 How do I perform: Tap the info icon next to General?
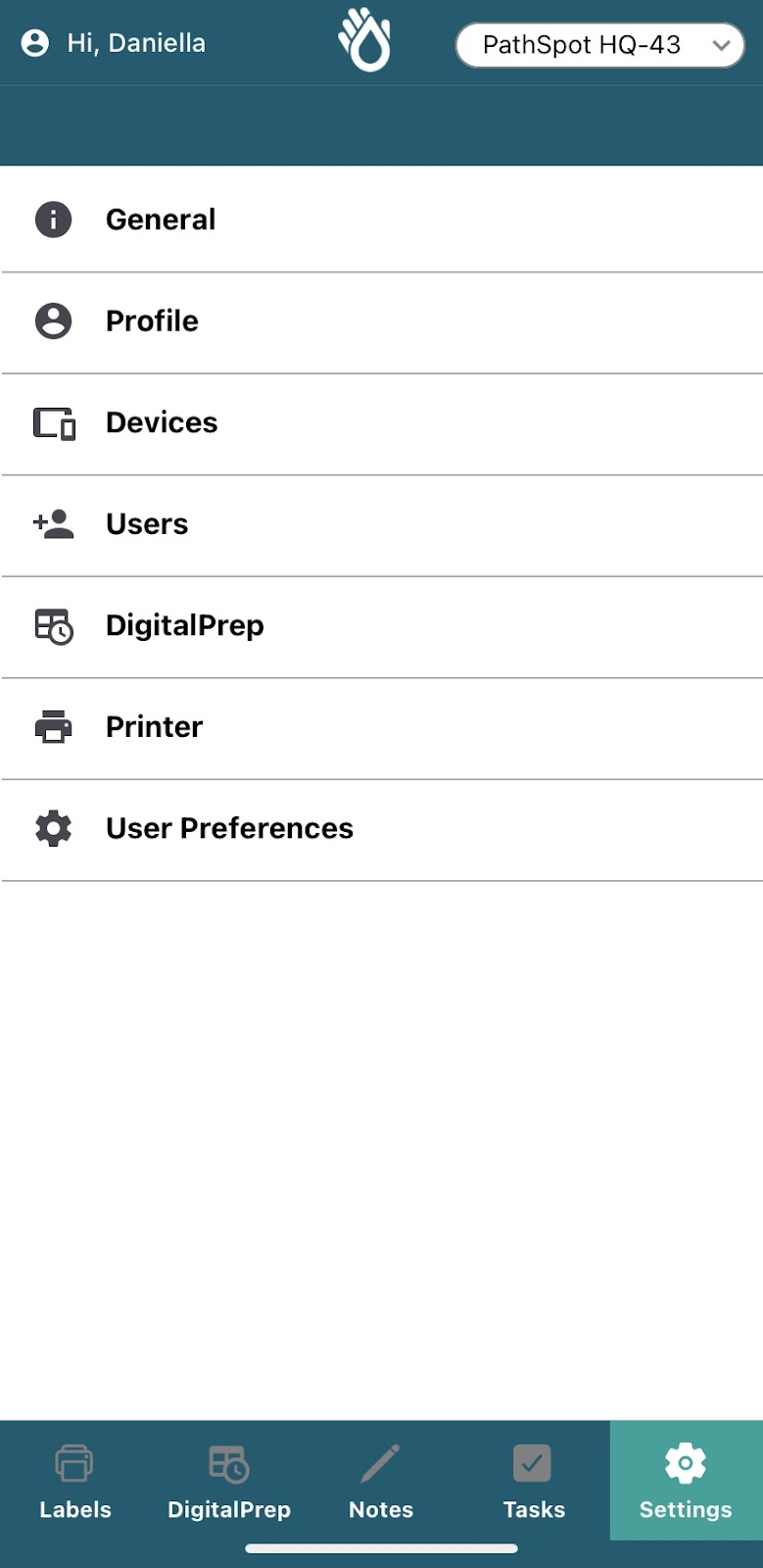52,219
